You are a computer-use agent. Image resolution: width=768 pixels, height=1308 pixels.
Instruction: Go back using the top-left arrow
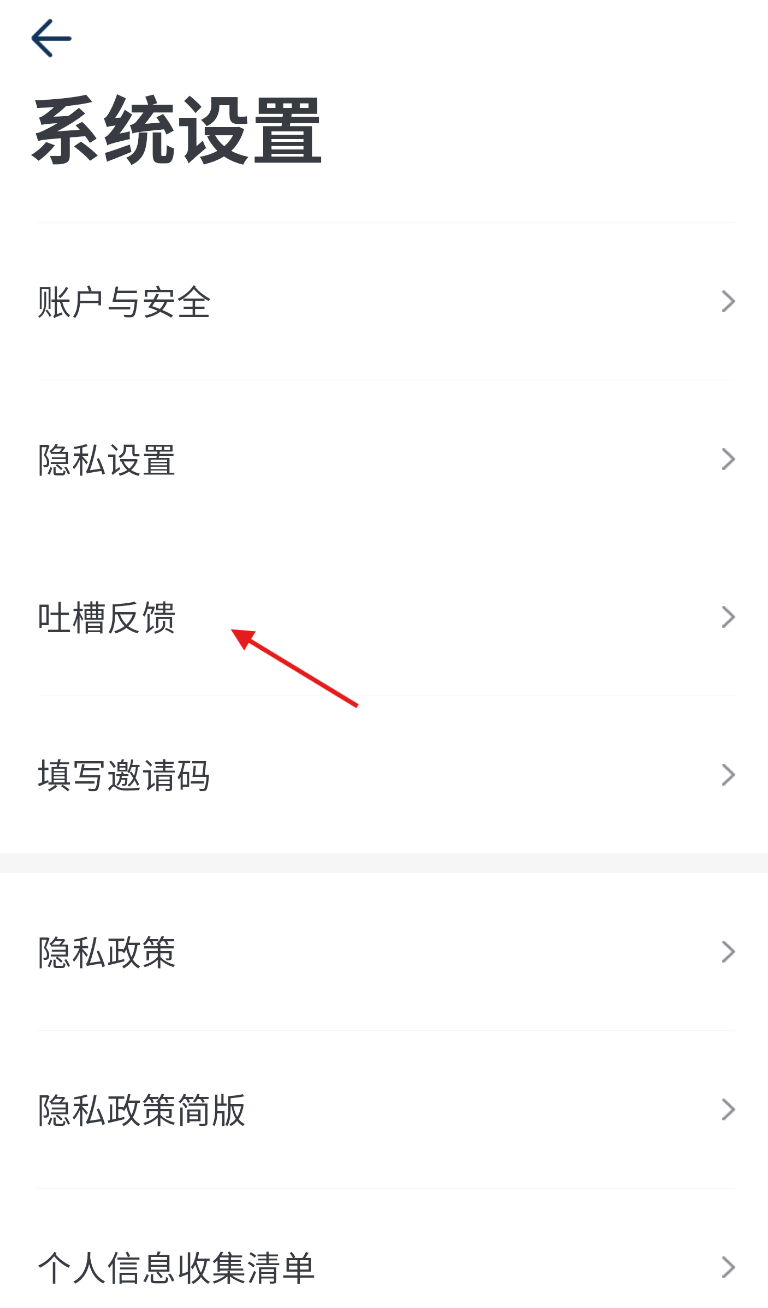pyautogui.click(x=51, y=39)
